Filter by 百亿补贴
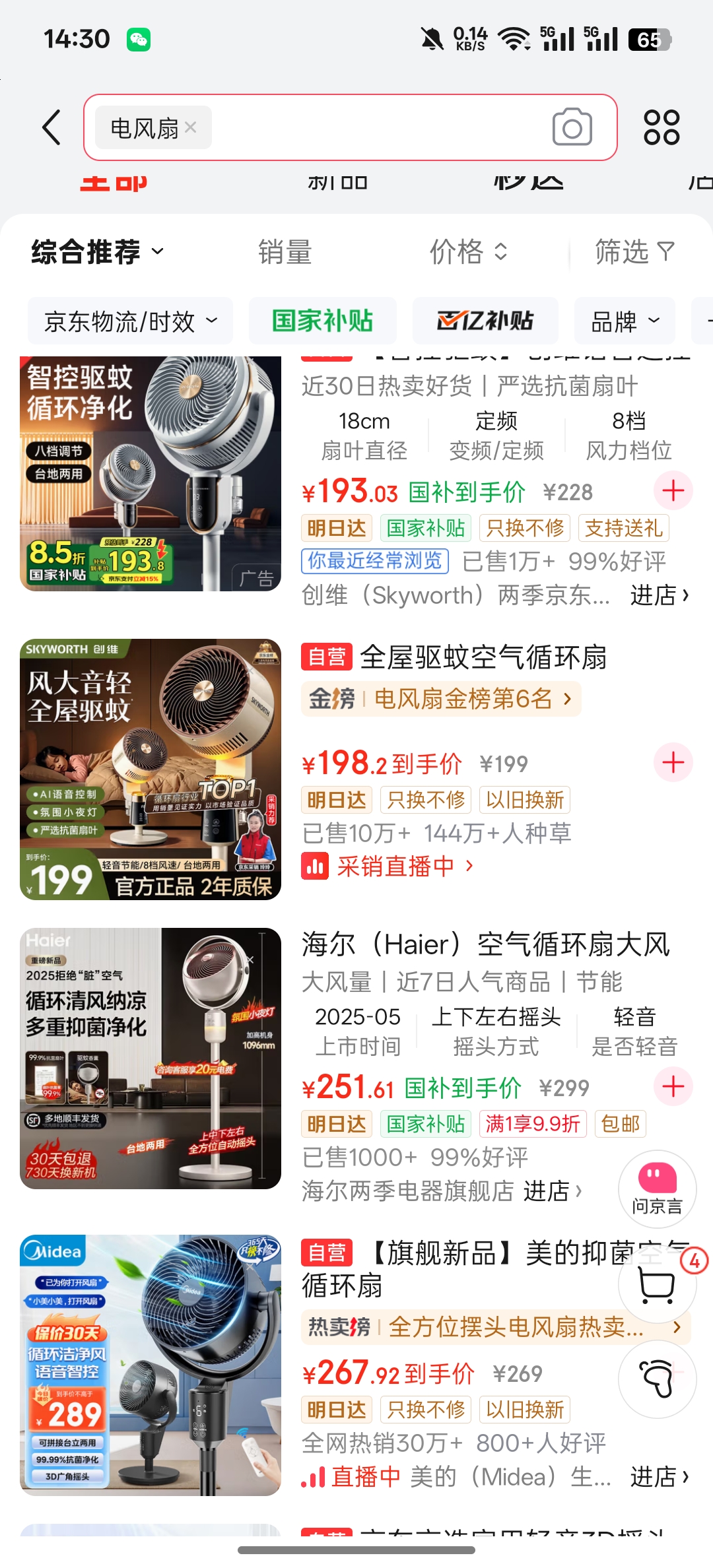The image size is (713, 1568). click(x=485, y=321)
